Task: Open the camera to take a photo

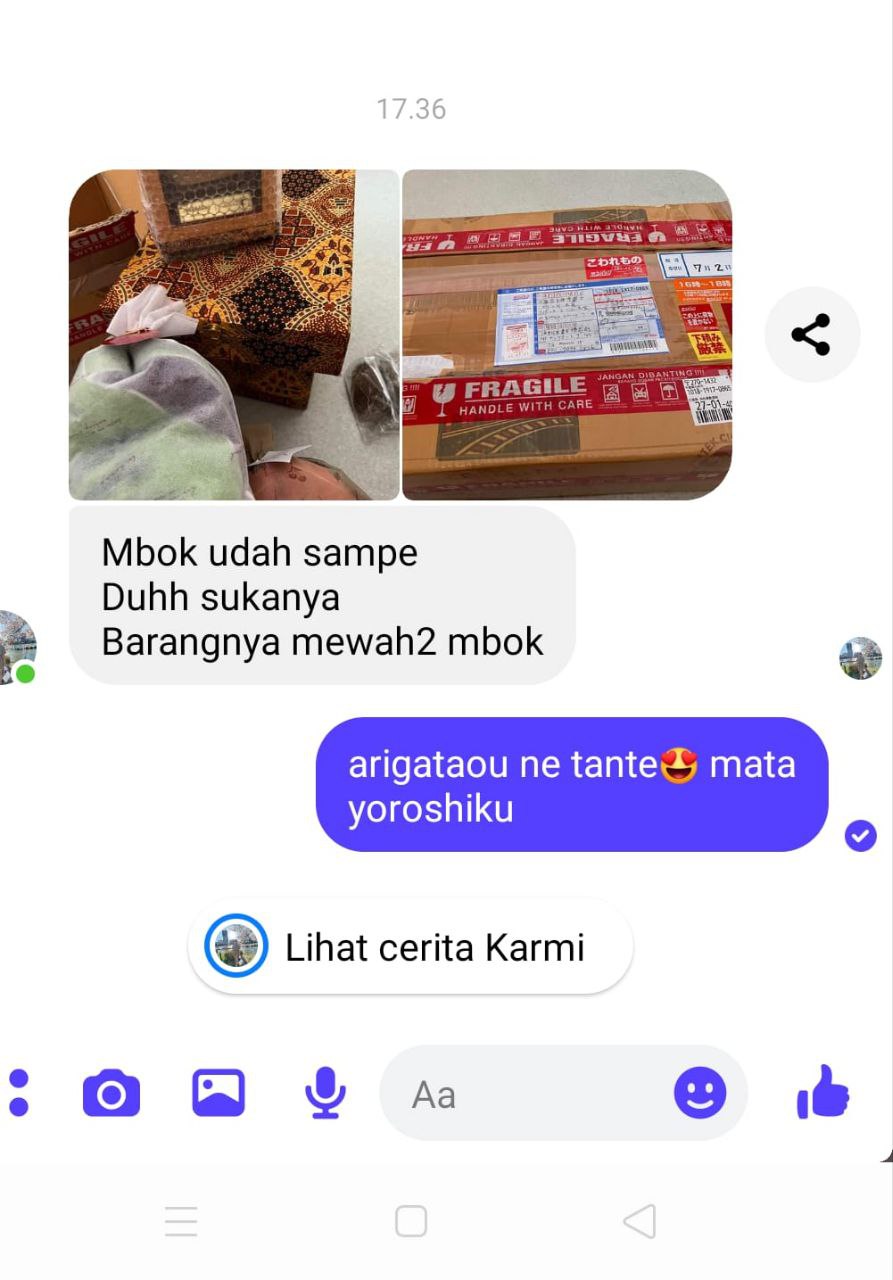Action: pos(111,1093)
